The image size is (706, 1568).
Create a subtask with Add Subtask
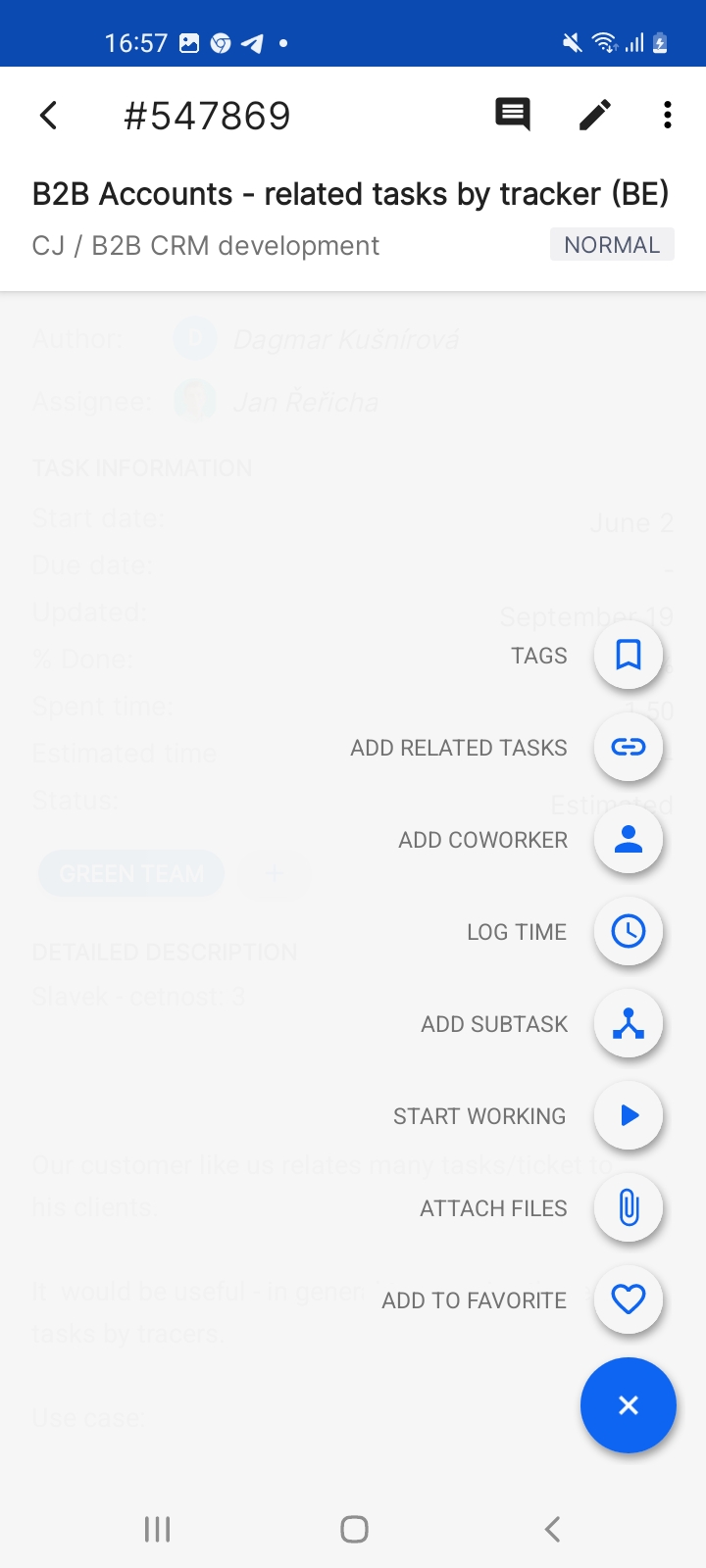tap(629, 1023)
